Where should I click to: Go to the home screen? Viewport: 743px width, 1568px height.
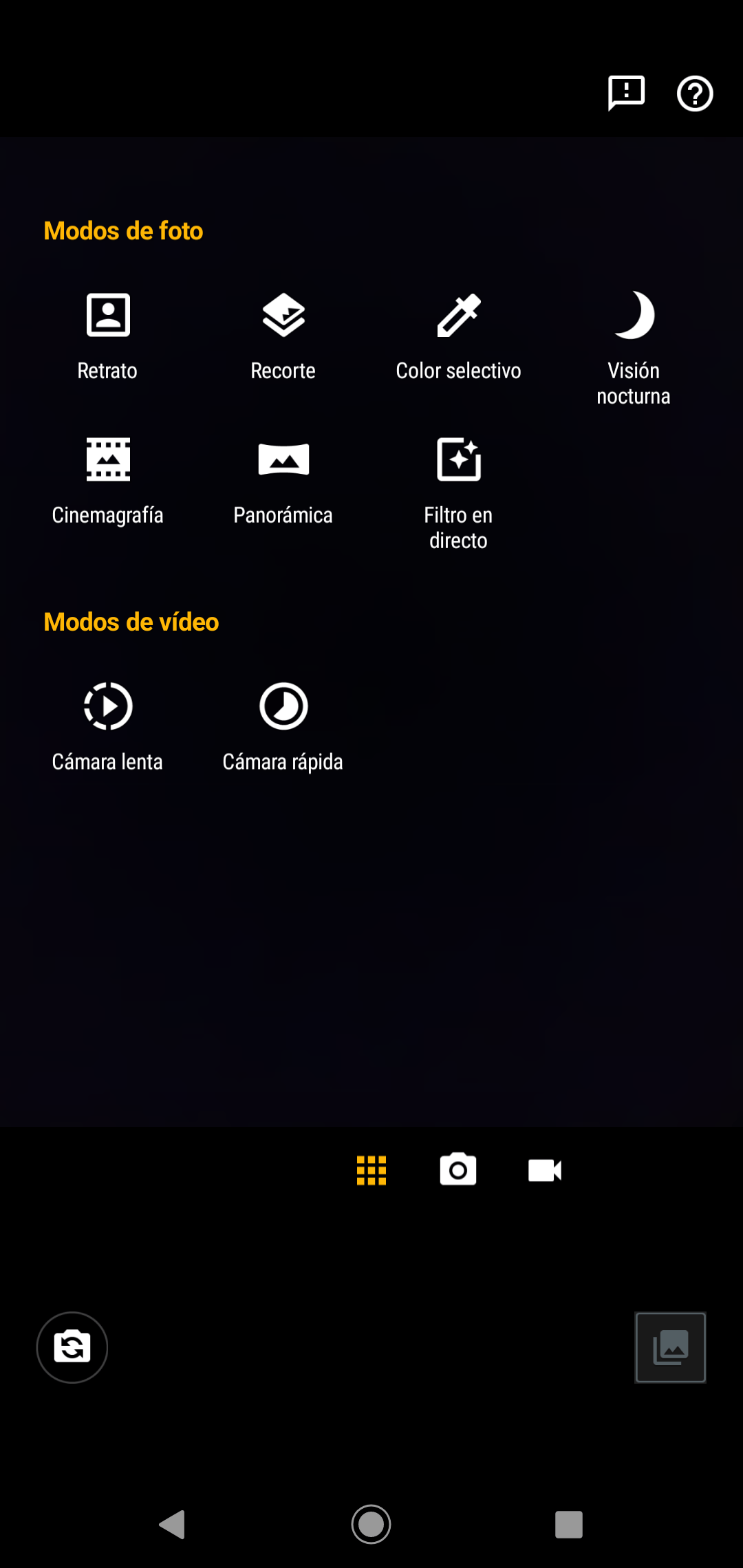[371, 1525]
